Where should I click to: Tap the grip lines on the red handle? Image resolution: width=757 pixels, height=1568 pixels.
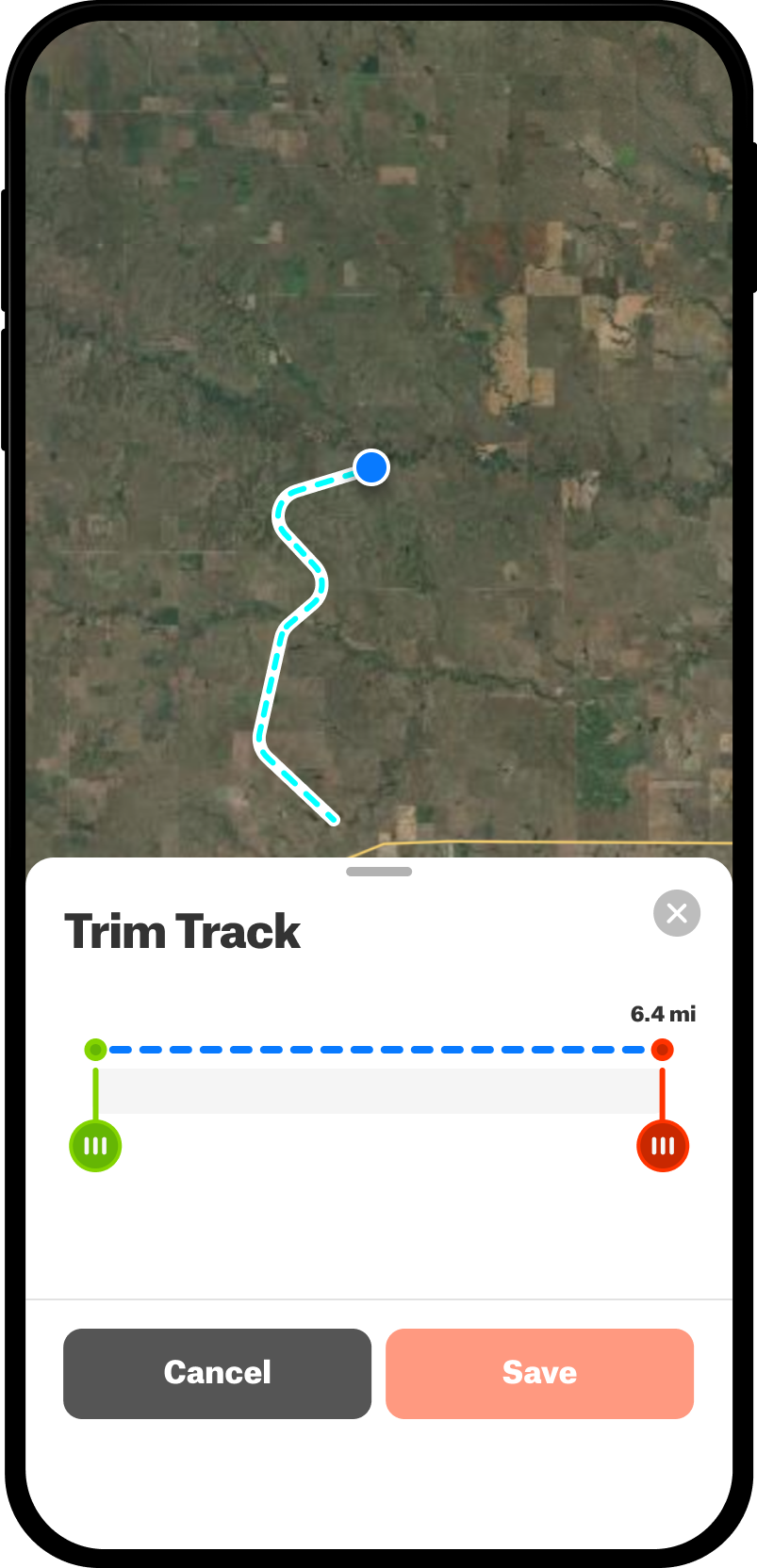pos(663,1146)
